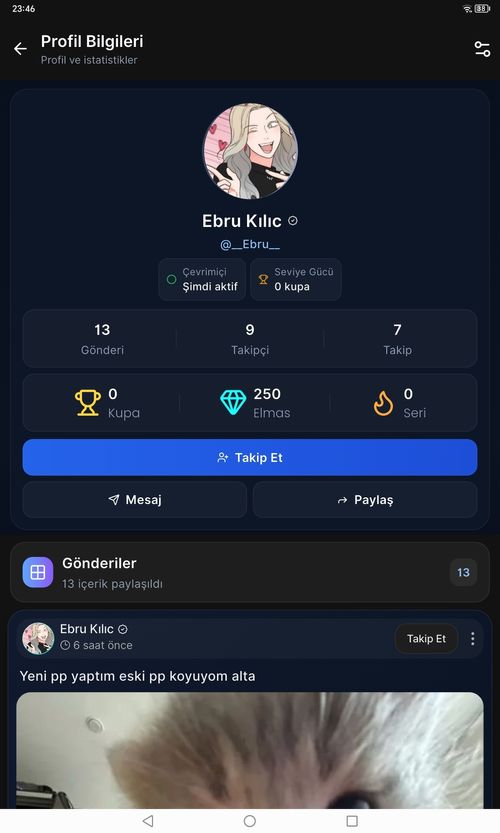Screen dimensions: 500x833
Task: Tap the small Takip Et button on the post
Action: click(x=426, y=639)
